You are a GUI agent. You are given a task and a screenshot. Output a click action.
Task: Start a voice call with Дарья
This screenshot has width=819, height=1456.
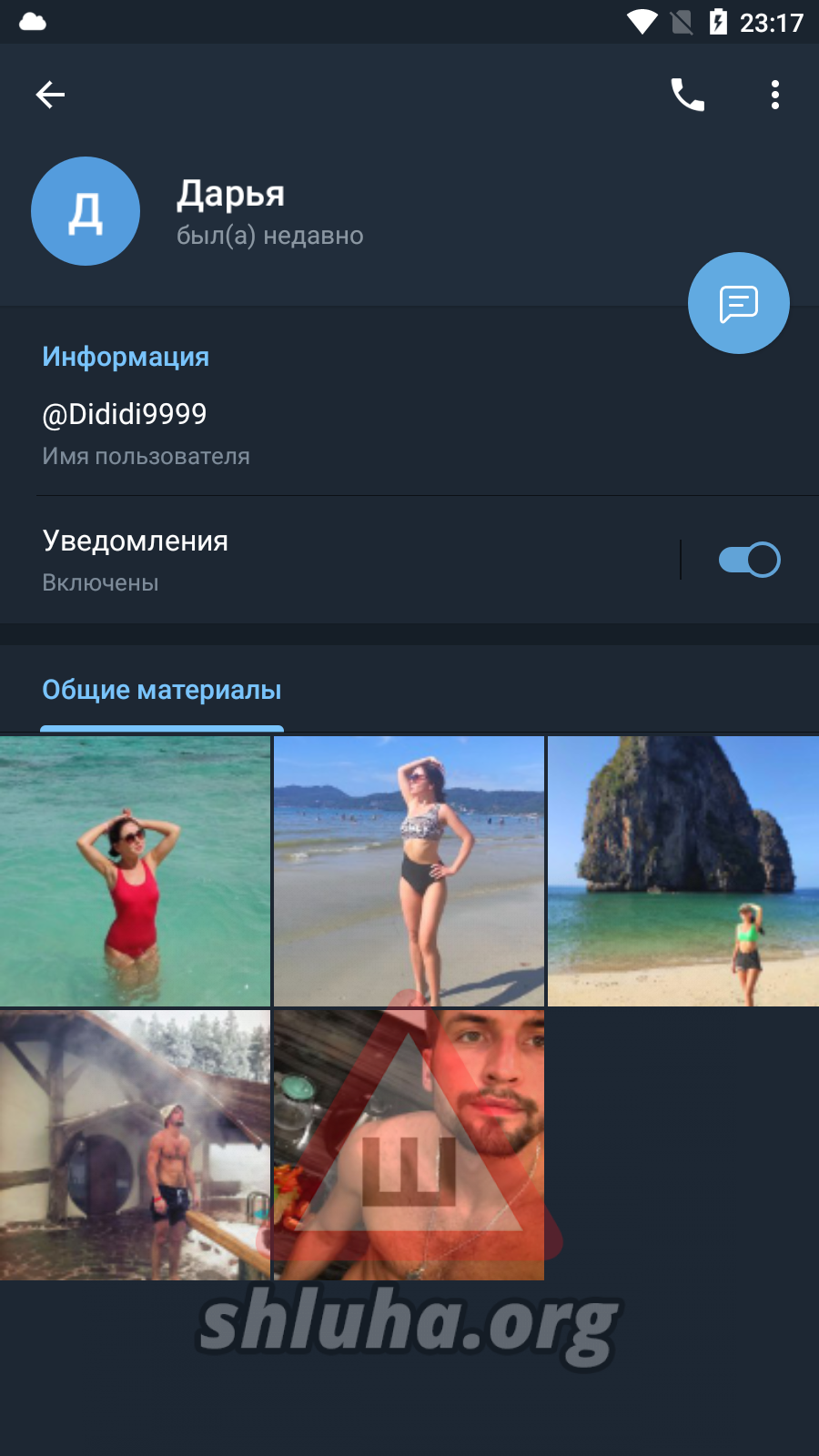tap(687, 95)
